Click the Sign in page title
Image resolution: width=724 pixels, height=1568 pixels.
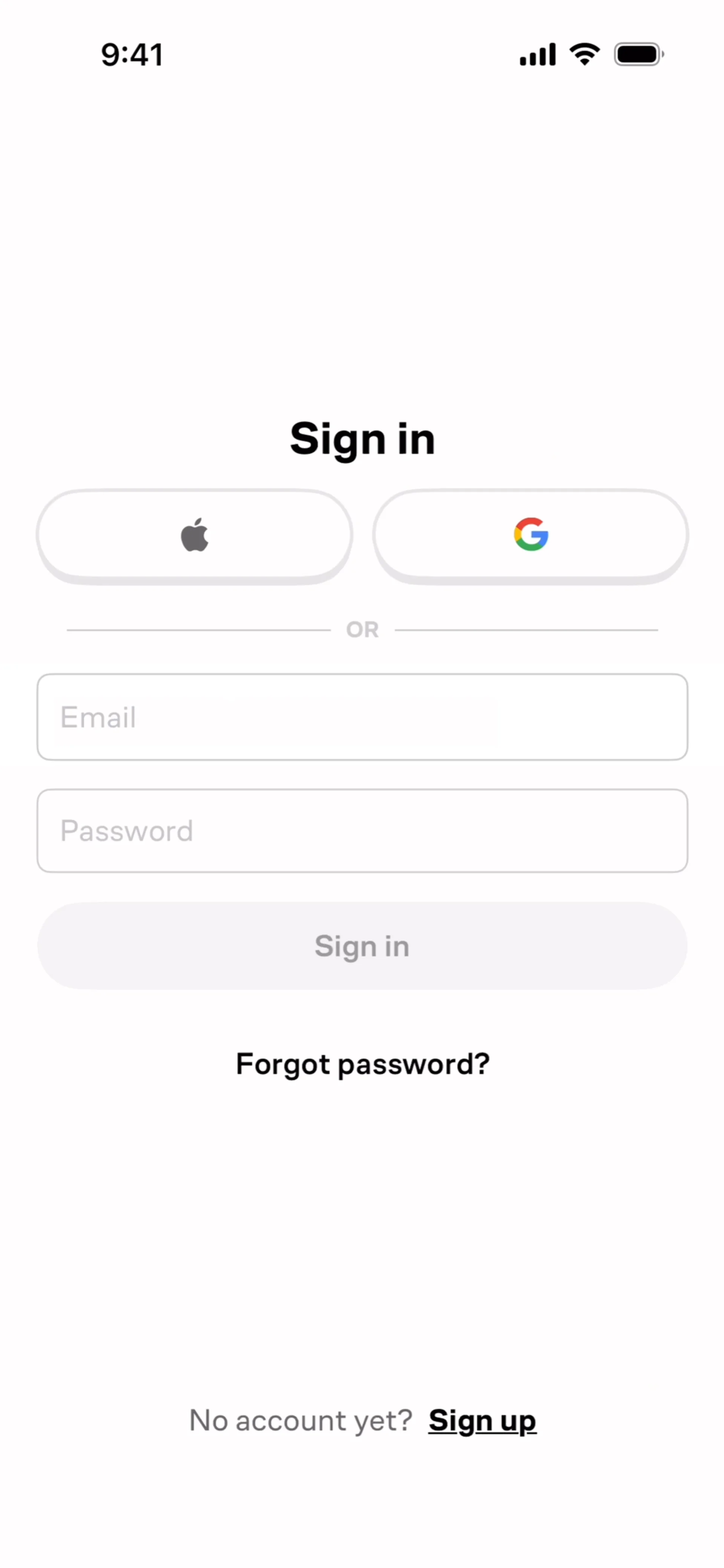362,438
